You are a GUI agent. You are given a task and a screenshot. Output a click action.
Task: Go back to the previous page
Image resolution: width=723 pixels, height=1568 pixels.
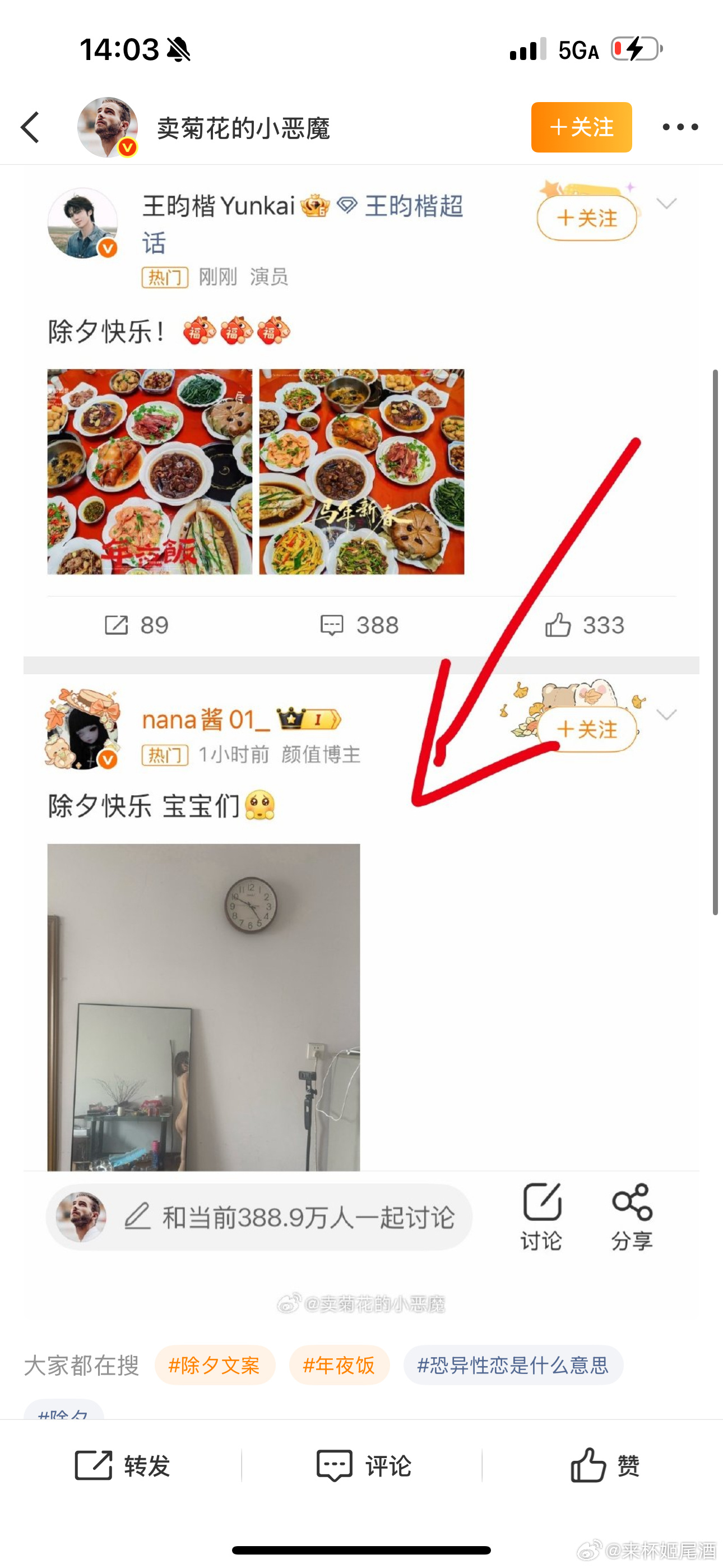pos(30,127)
